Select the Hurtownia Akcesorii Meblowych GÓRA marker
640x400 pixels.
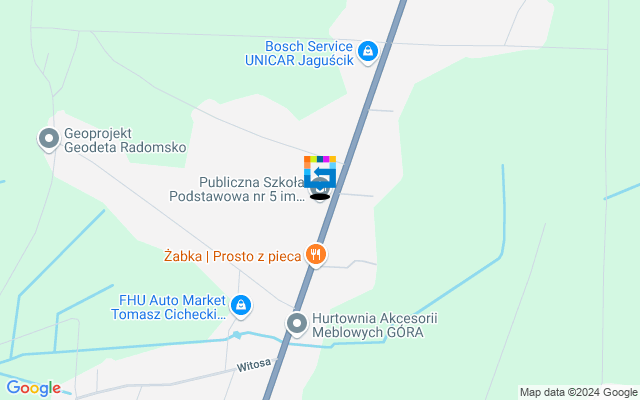296,323
